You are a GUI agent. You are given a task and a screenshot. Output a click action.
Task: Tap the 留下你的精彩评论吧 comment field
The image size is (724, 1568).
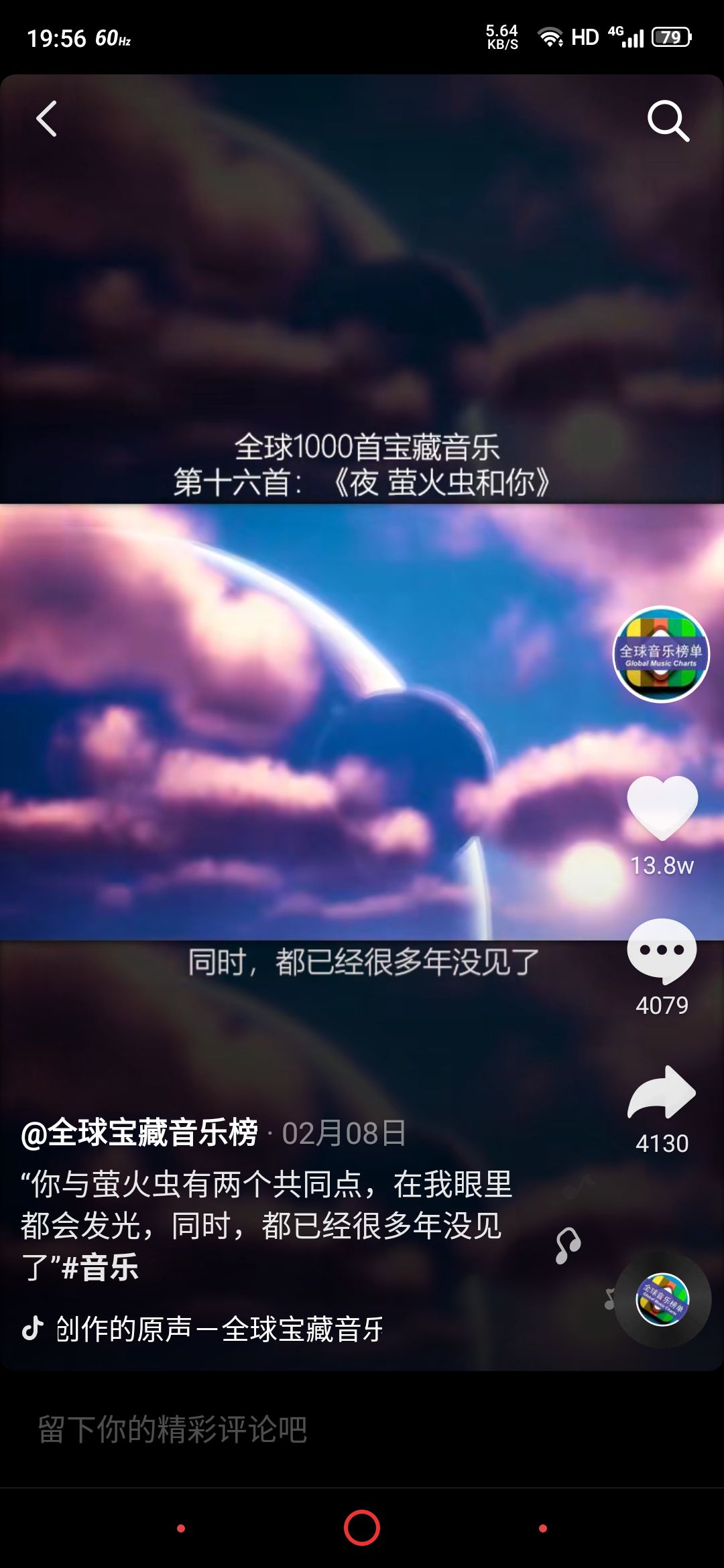173,1429
